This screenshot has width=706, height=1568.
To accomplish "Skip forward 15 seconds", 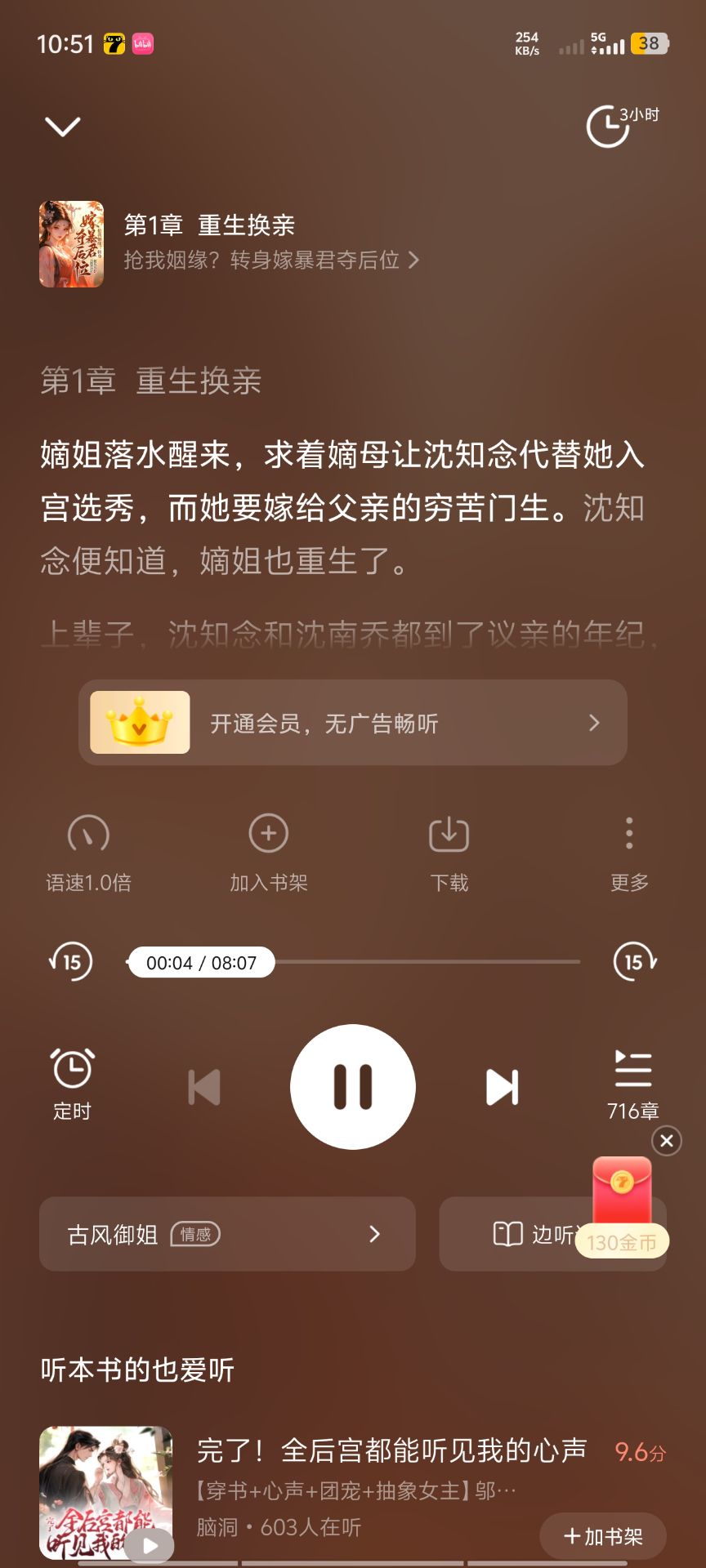I will point(635,961).
